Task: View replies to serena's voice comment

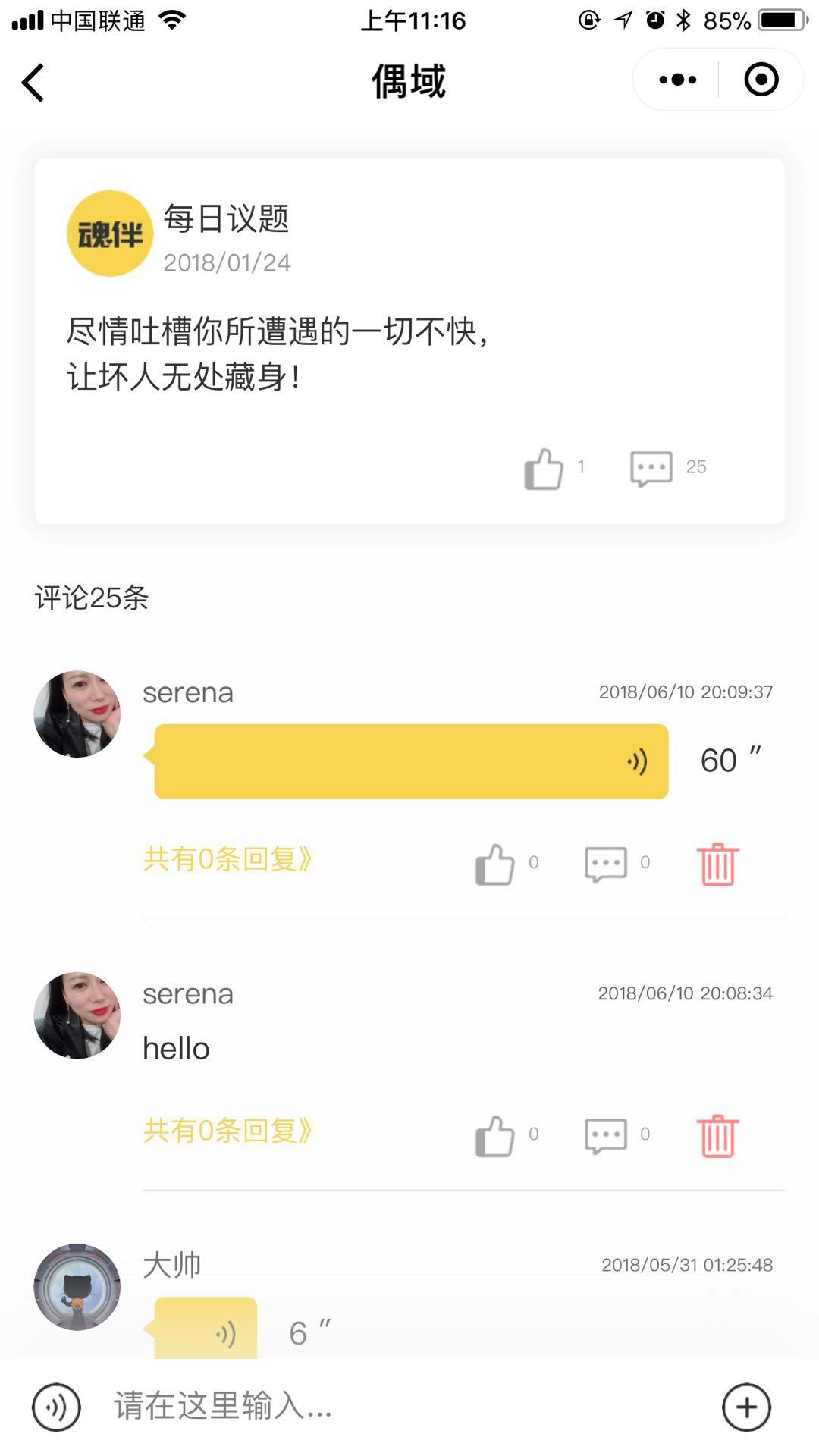Action: [227, 859]
